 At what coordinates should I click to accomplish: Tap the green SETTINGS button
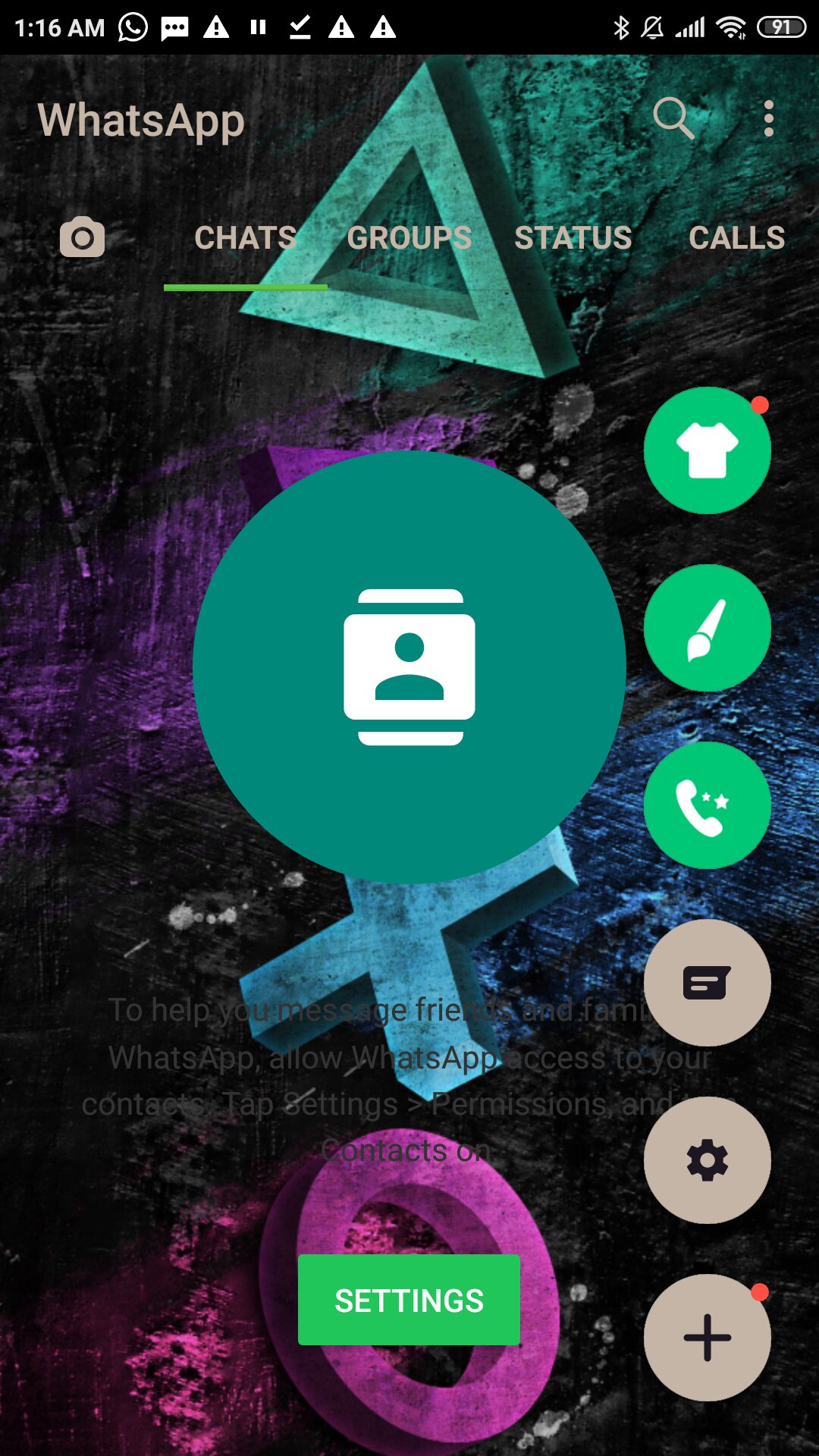pos(409,1300)
